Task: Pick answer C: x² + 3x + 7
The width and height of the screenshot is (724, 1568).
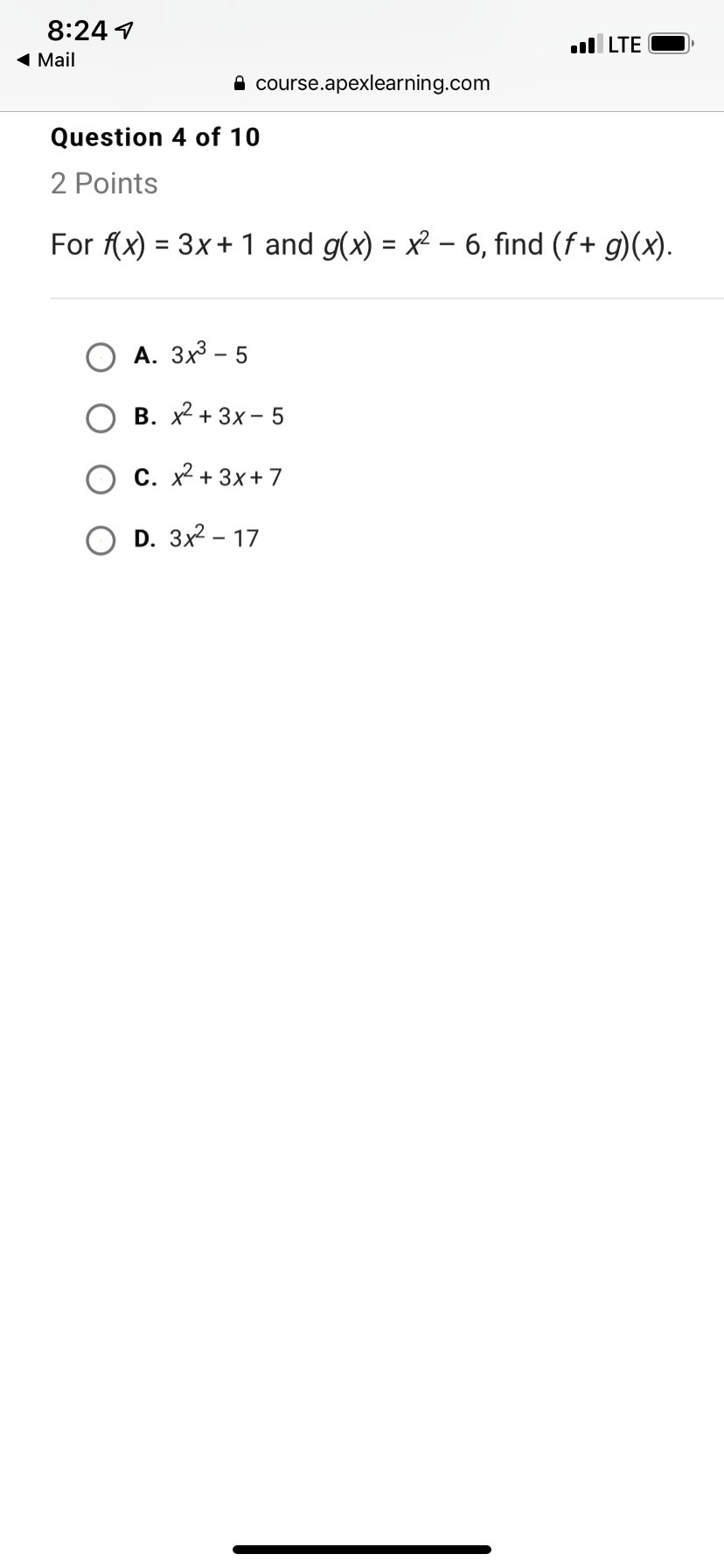Action: pyautogui.click(x=101, y=479)
